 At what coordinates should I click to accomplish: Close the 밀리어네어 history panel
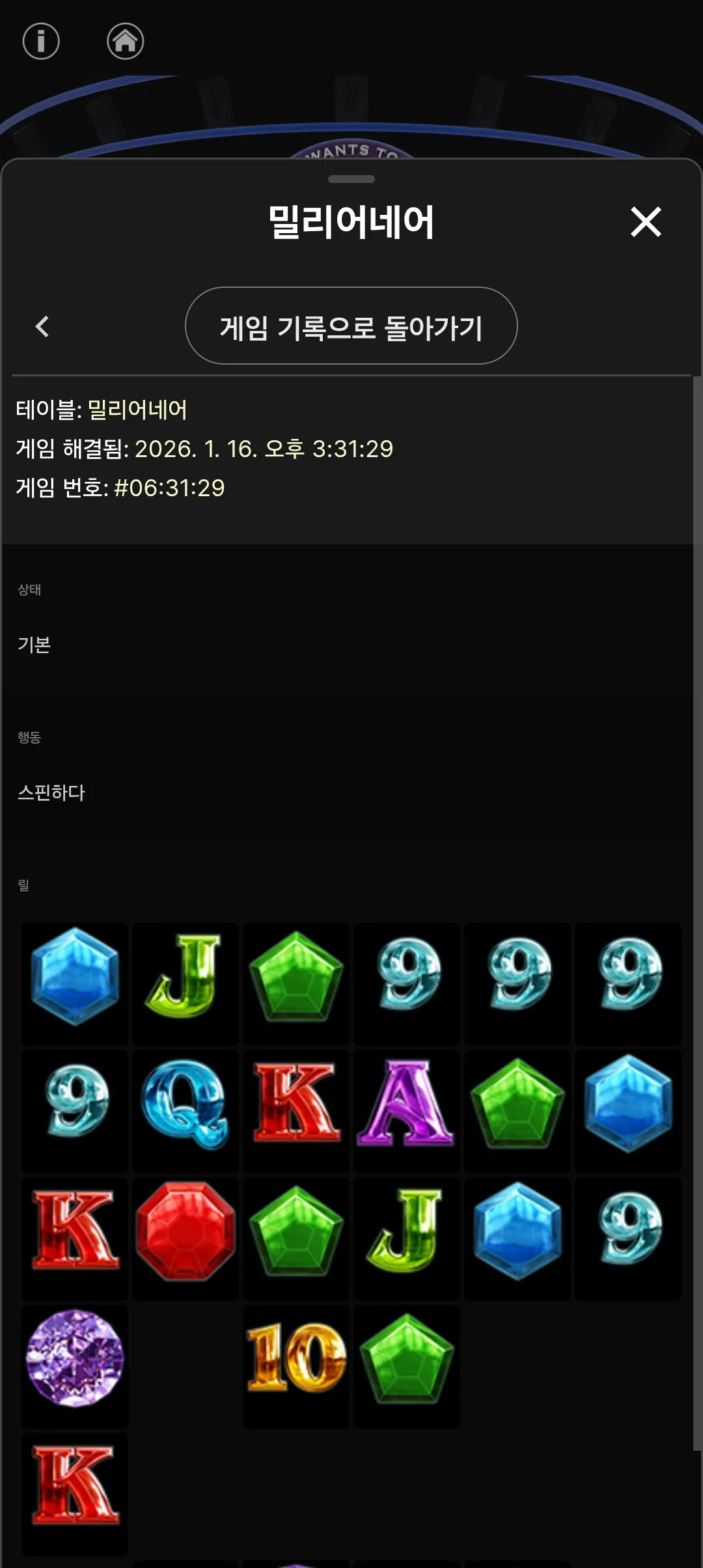click(646, 222)
